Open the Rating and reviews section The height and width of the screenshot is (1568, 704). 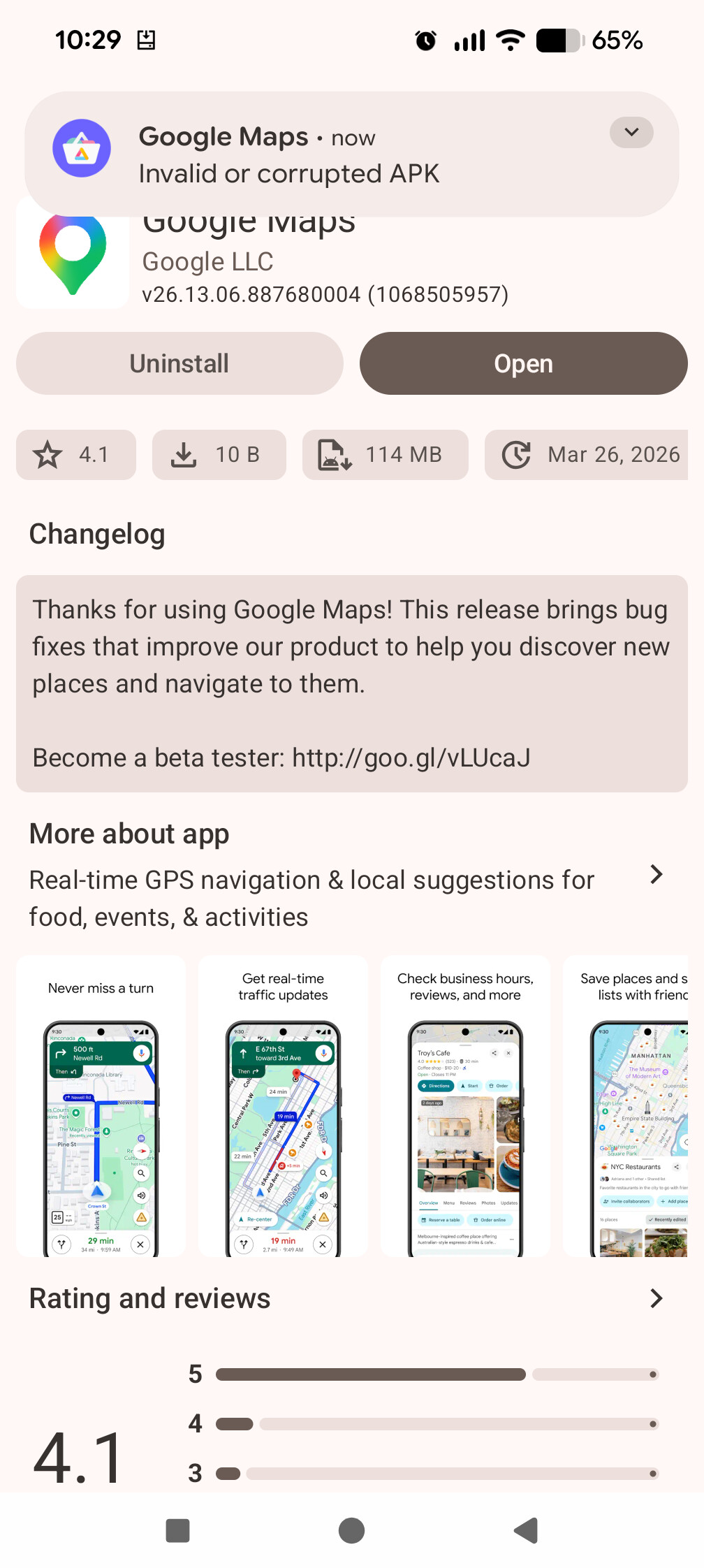tap(655, 1298)
